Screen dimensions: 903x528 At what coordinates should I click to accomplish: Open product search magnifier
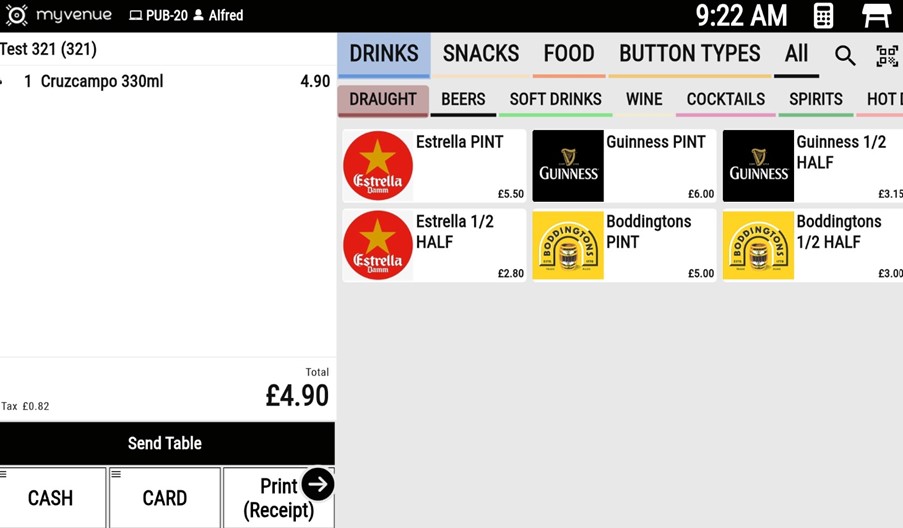pos(845,56)
